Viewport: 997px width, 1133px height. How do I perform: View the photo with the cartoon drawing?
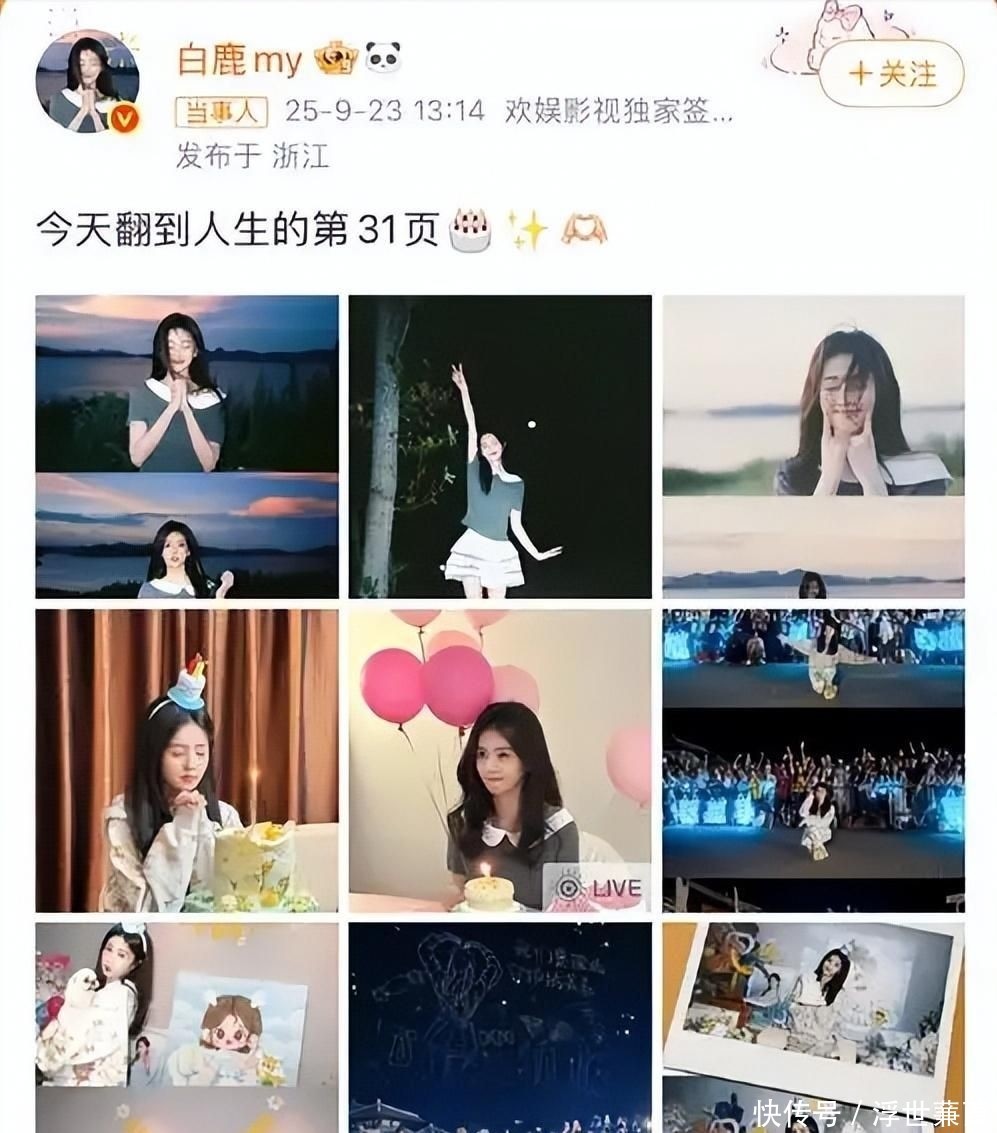187,1025
